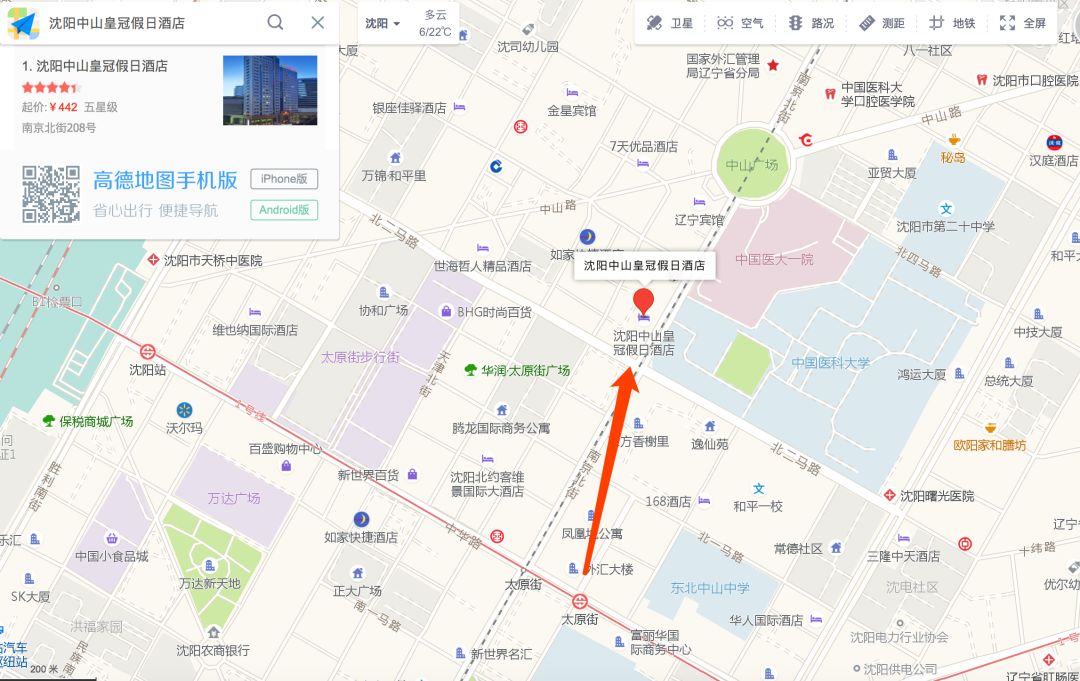The width and height of the screenshot is (1080, 681).
Task: Show the 地铁 subway map
Action: (952, 23)
